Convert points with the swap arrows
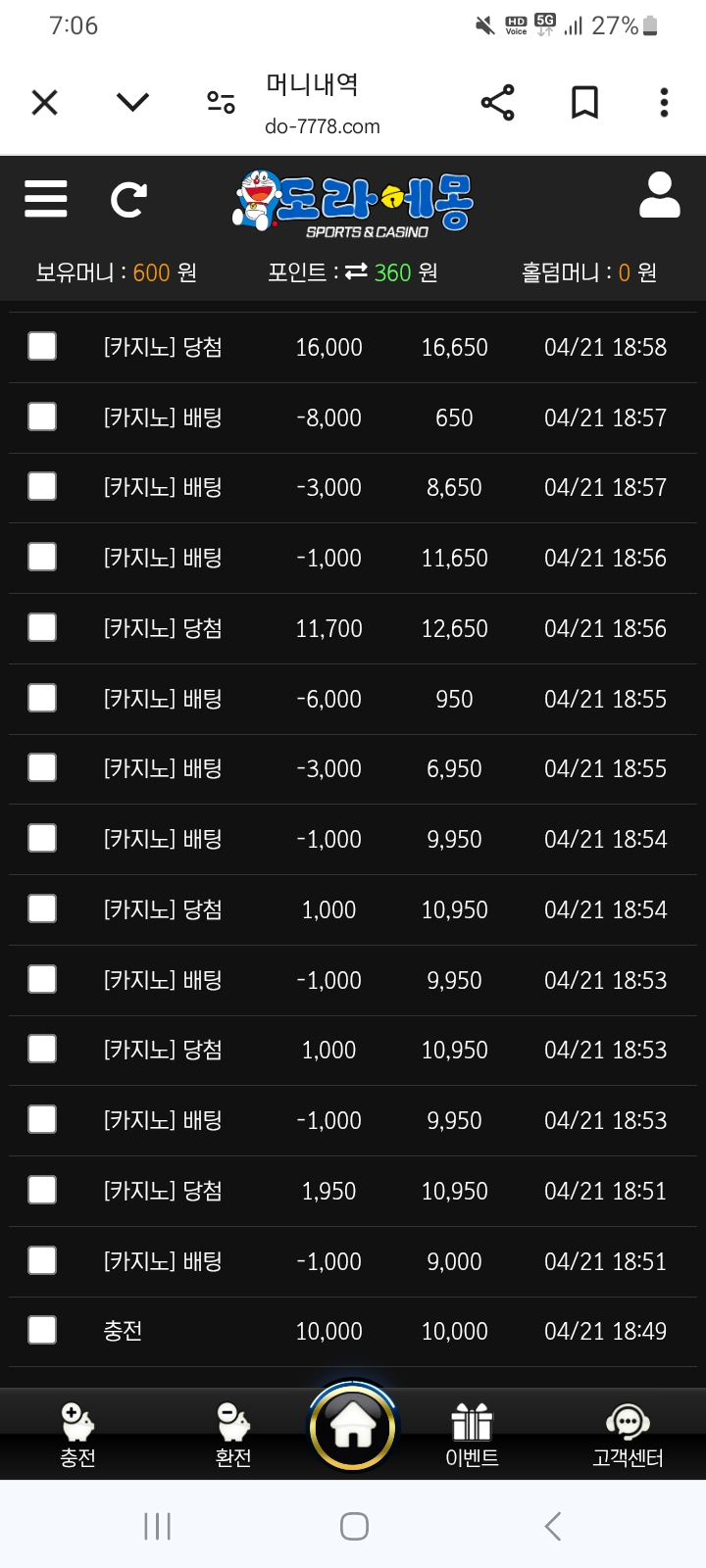This screenshot has height=1568, width=706. tap(356, 271)
